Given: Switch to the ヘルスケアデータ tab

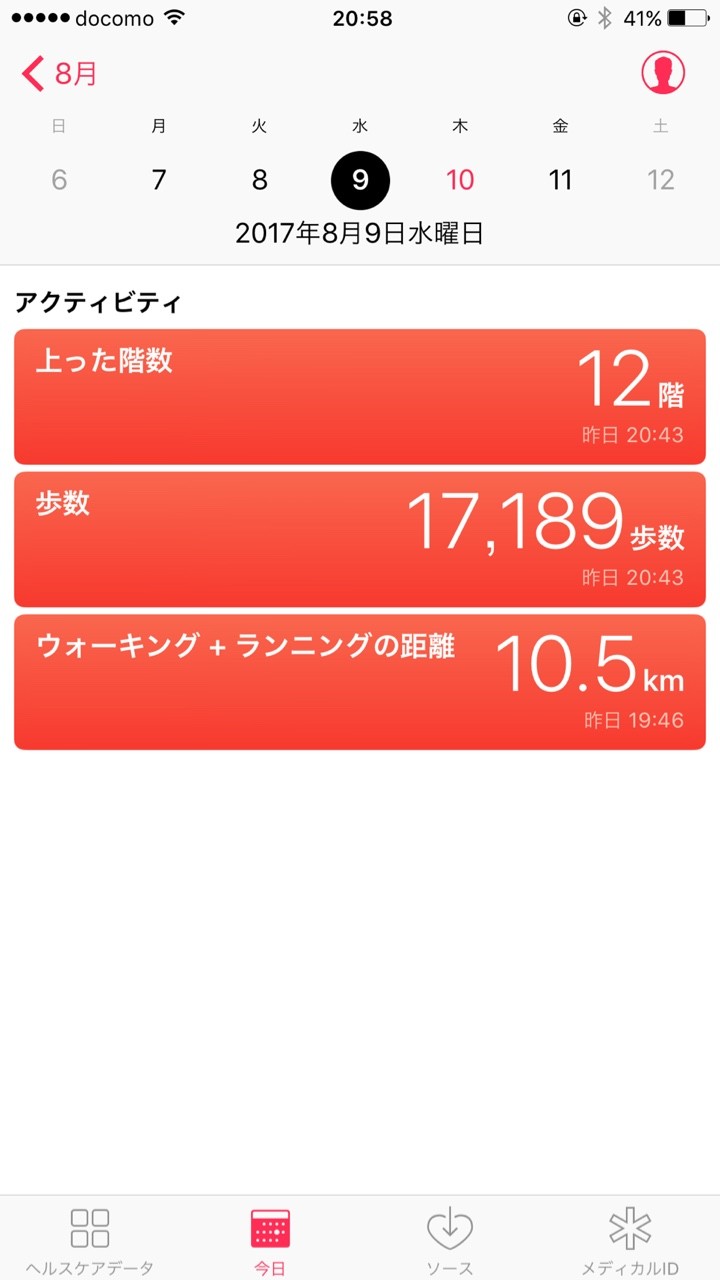Looking at the screenshot, I should [90, 1240].
